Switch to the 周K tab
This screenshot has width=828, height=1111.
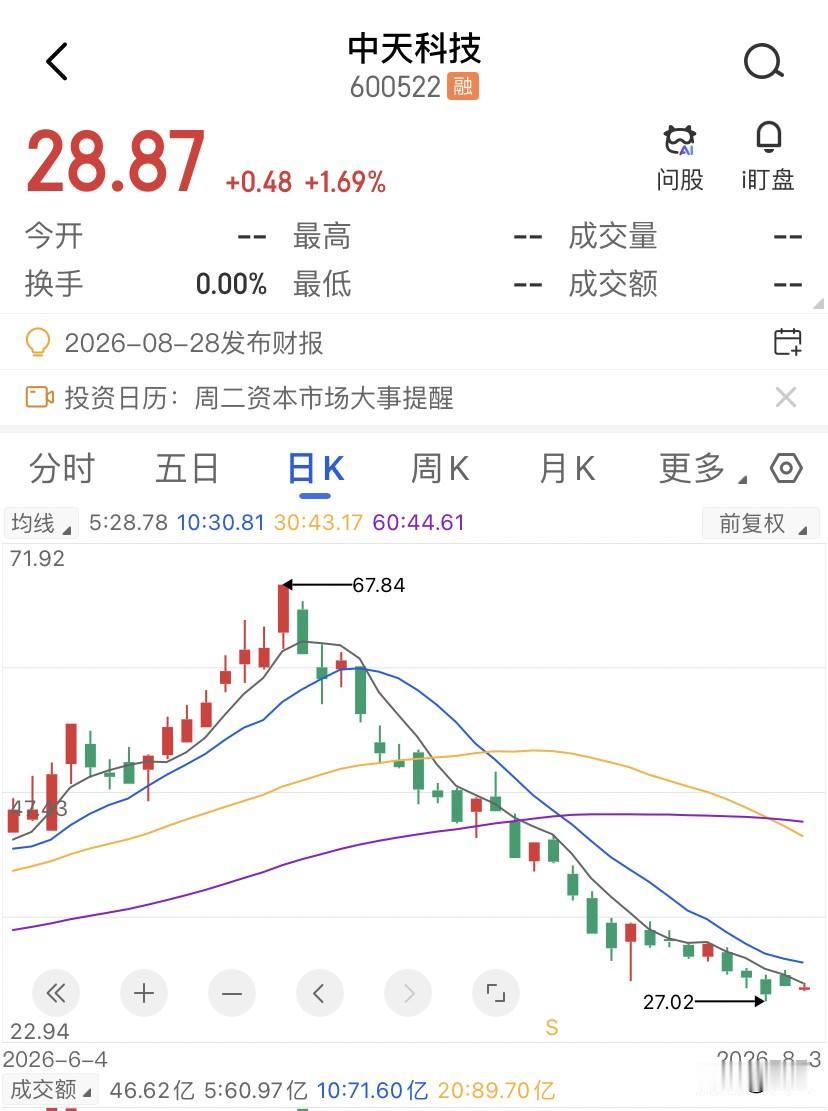tap(440, 469)
